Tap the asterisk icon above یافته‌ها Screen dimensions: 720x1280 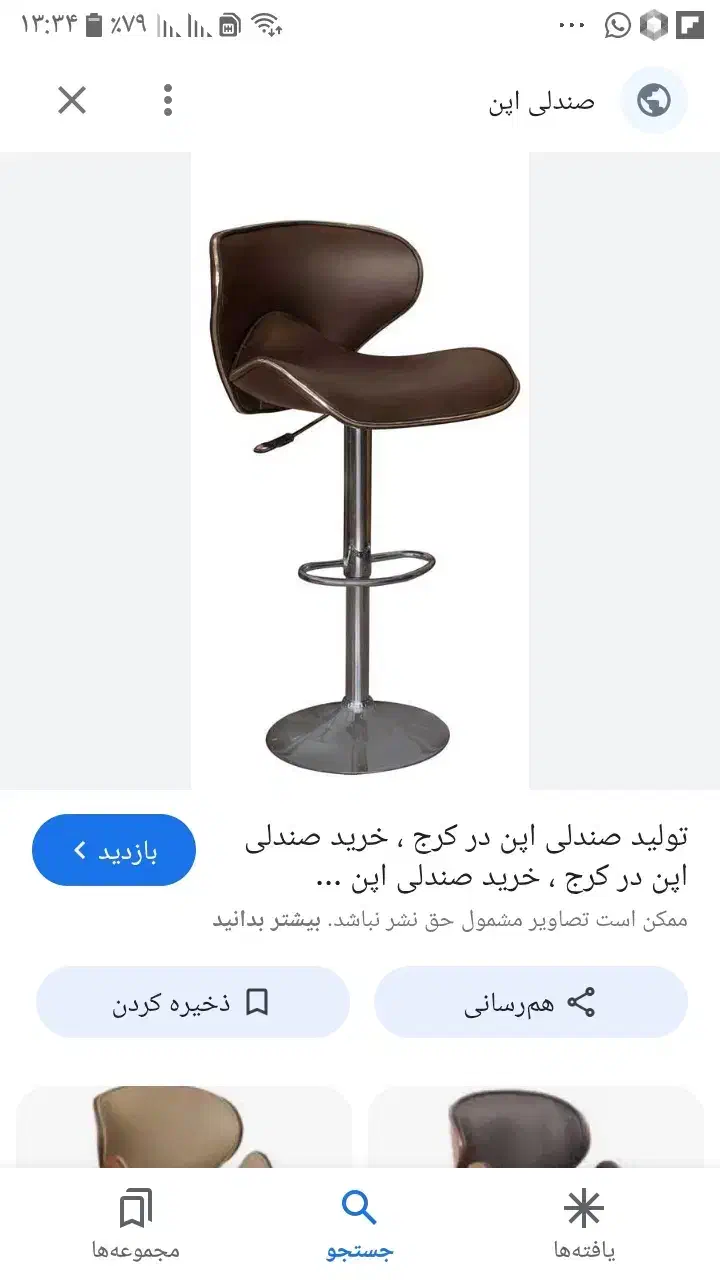583,1207
